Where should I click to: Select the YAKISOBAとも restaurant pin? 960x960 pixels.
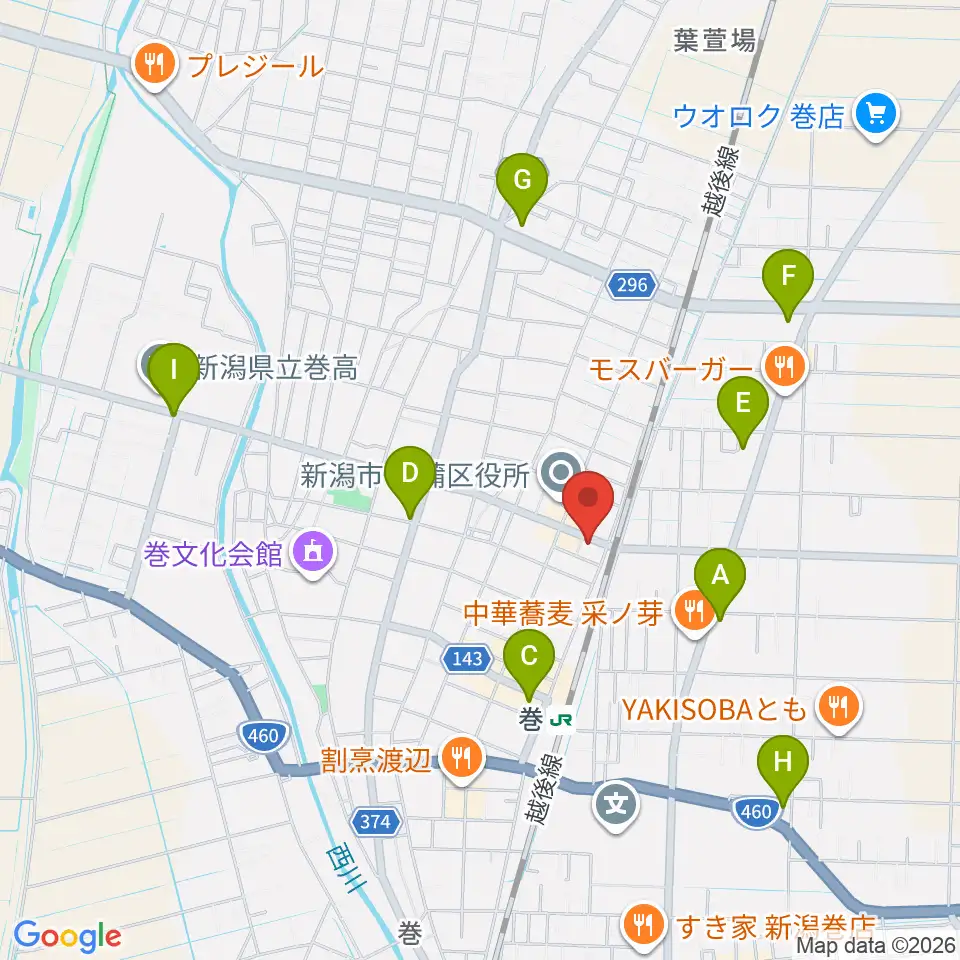click(x=839, y=709)
